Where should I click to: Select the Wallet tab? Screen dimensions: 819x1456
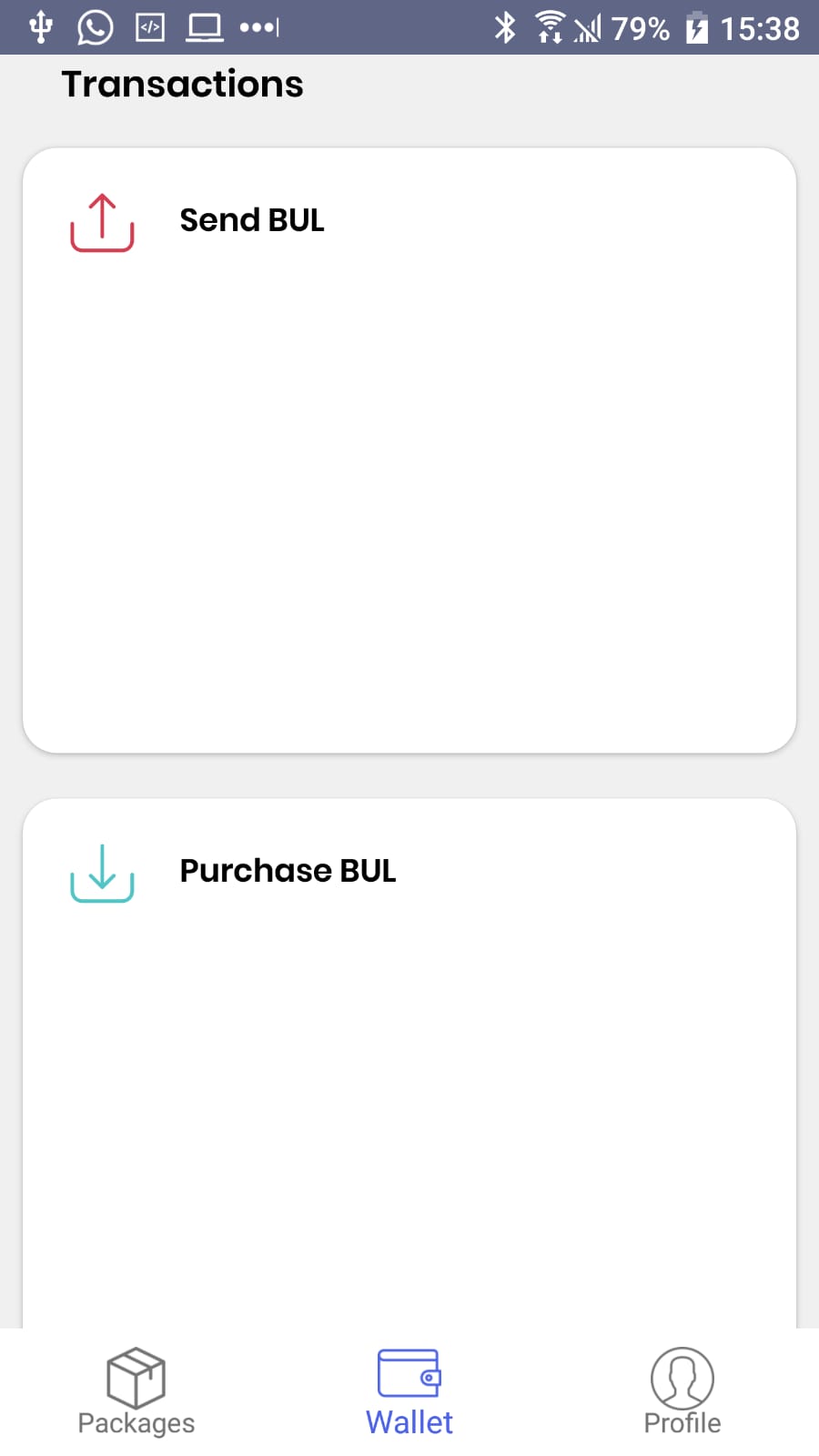tap(409, 1392)
